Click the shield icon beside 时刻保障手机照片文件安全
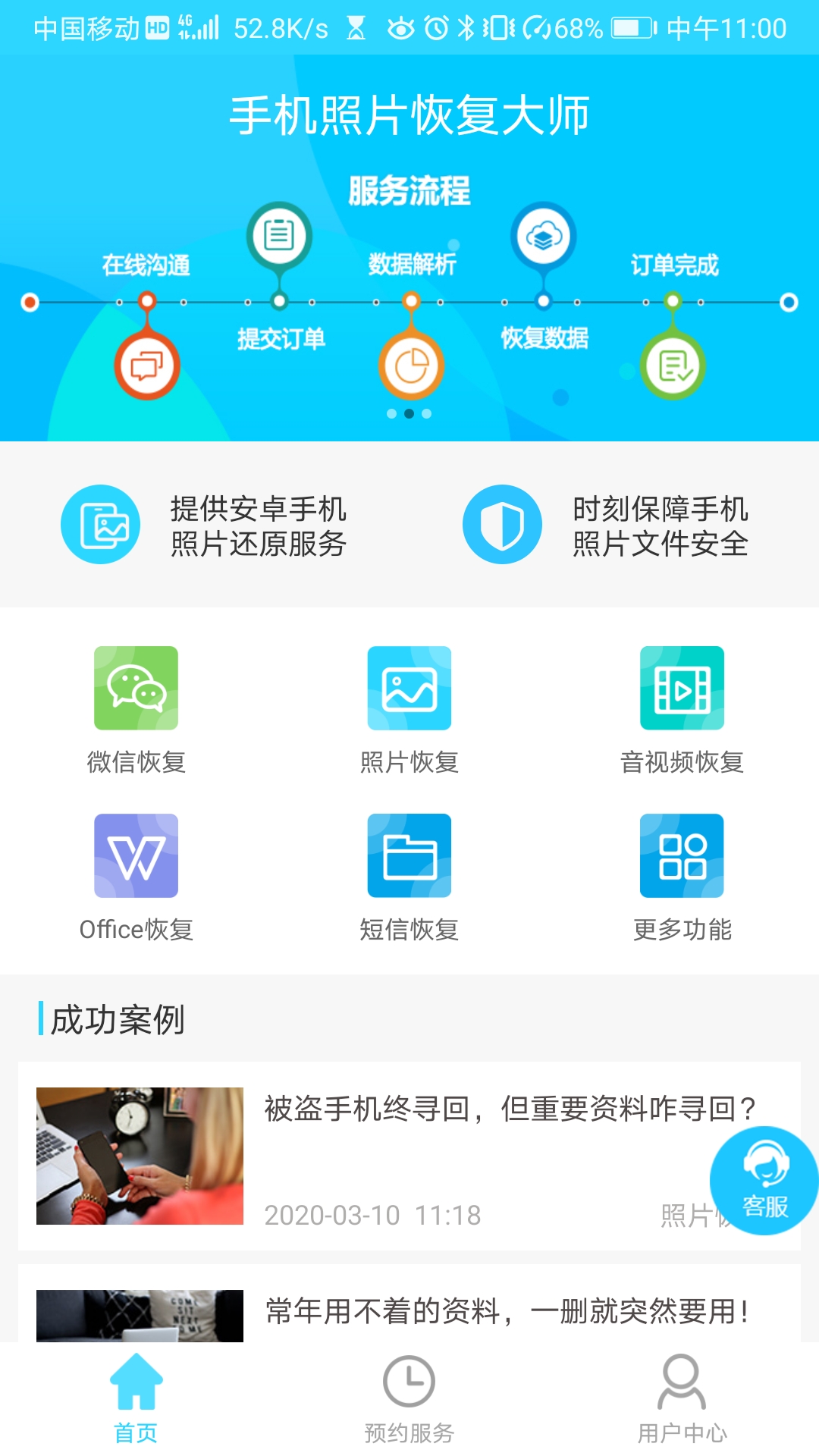This screenshot has height=1456, width=819. 503,523
